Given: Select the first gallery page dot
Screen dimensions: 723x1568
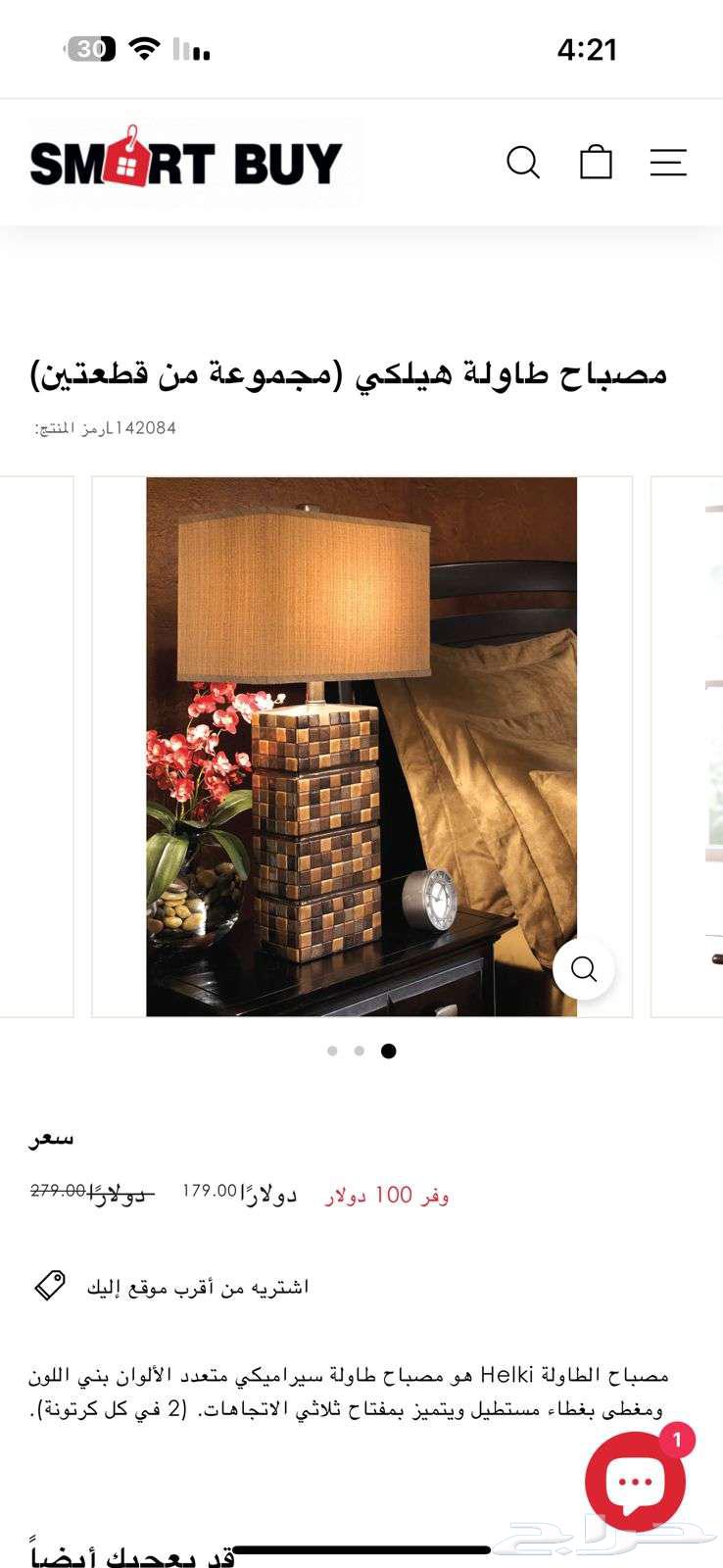Looking at the screenshot, I should tap(333, 1051).
